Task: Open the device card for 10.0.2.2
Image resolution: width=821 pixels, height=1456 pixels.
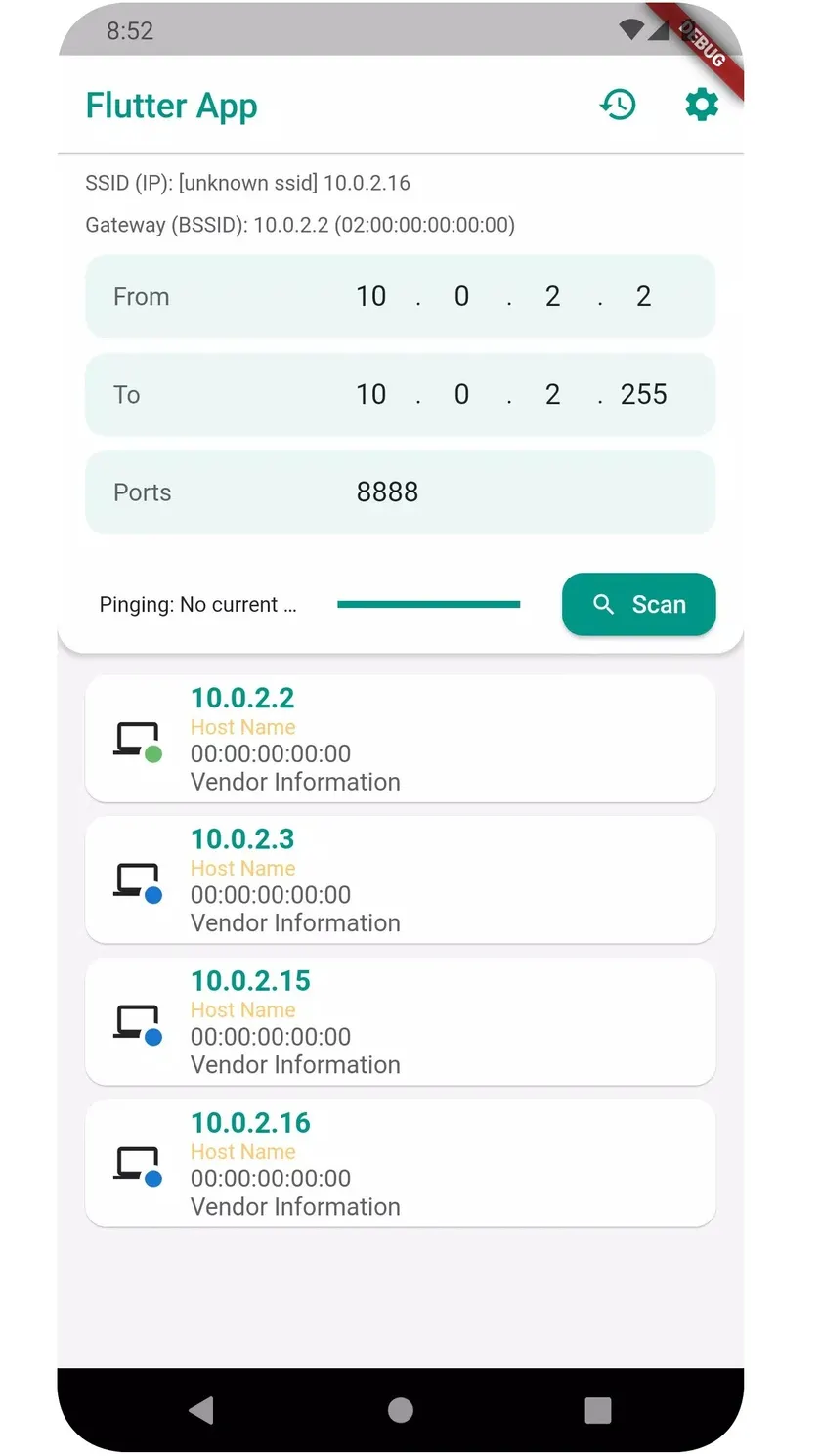Action: point(401,739)
